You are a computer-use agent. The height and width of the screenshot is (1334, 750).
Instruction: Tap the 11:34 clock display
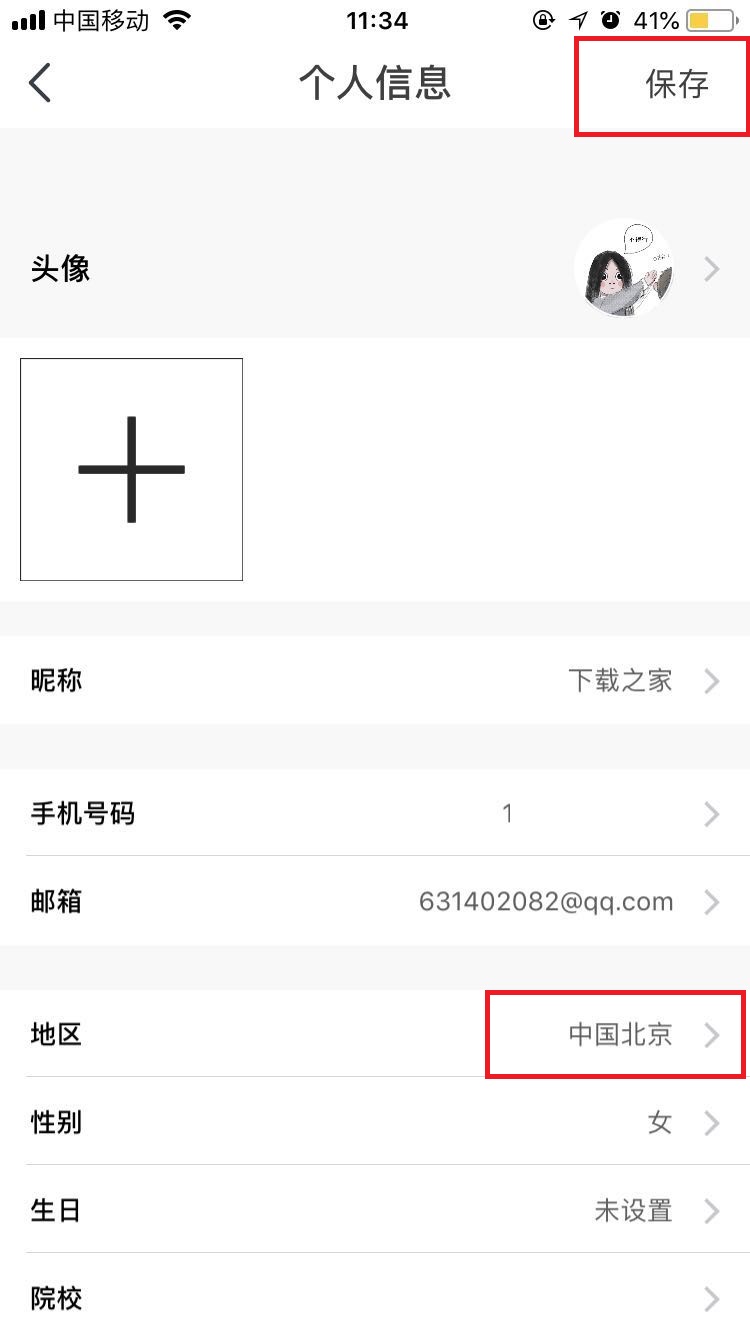pos(377,20)
